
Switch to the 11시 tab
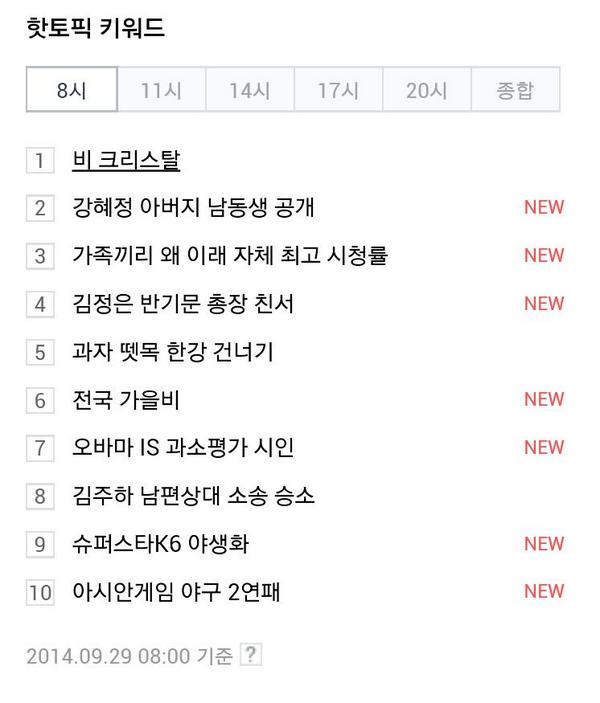161,90
